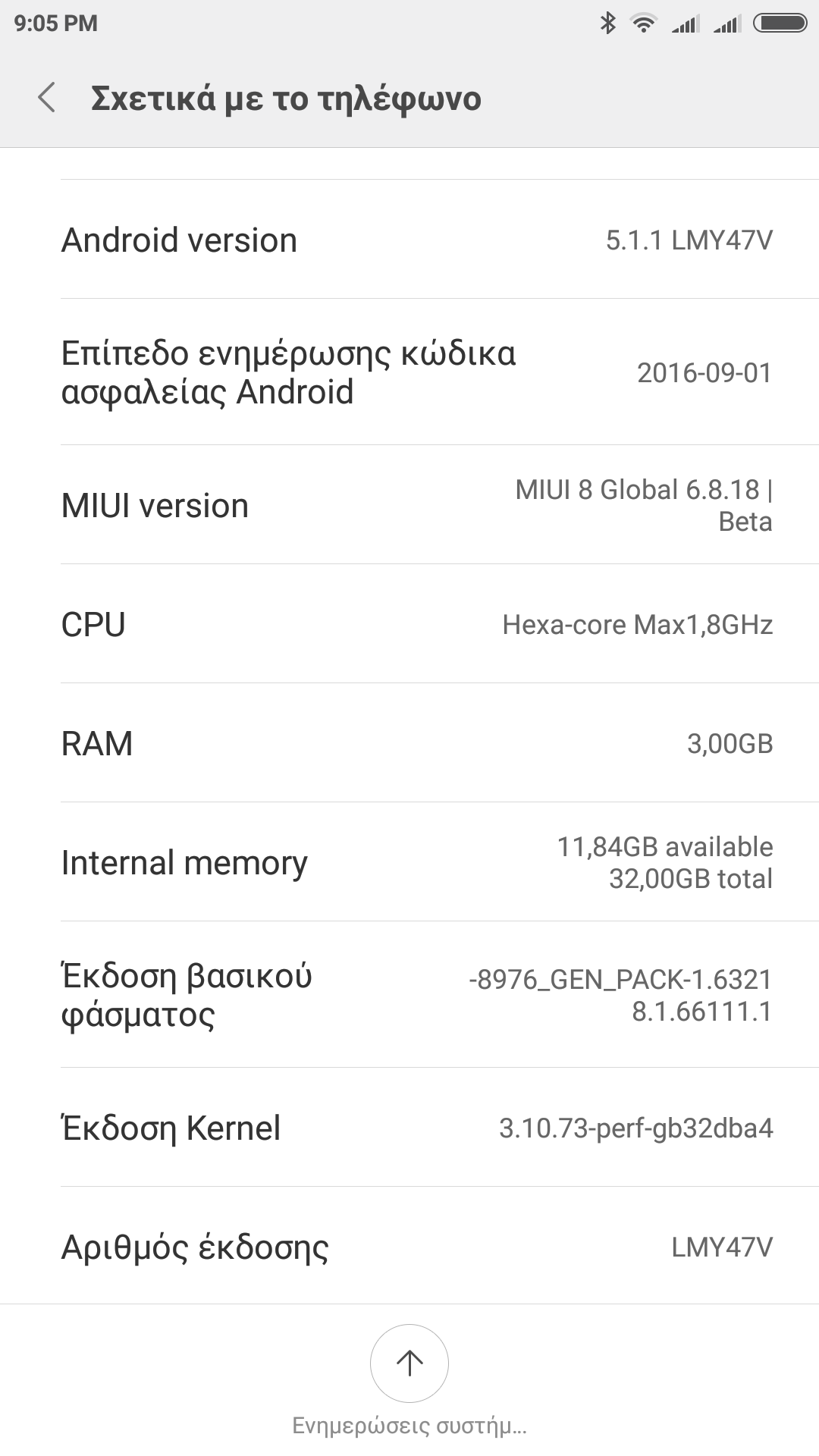
Task: Tap the Έκδοση βασικού φάσματος row
Action: 409,995
